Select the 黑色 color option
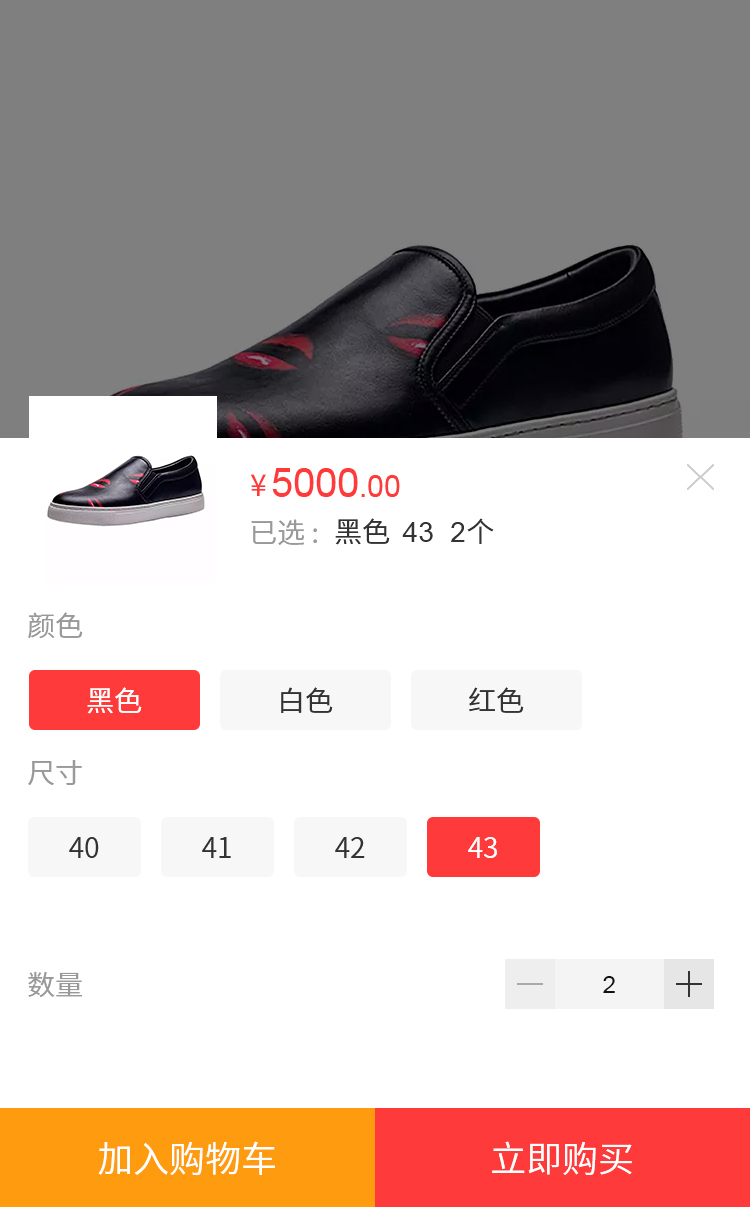This screenshot has width=750, height=1207. click(x=114, y=700)
